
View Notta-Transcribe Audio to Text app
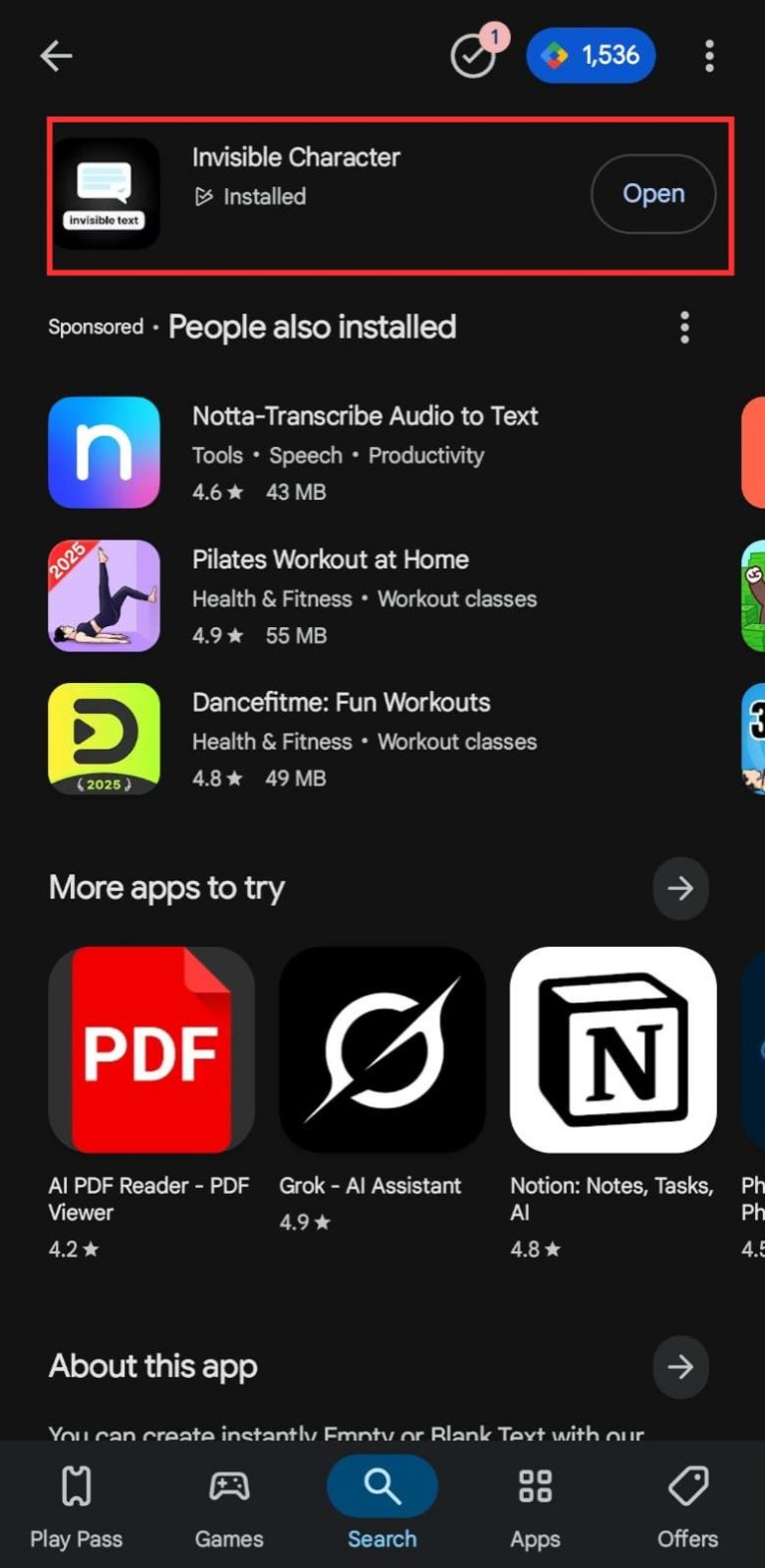[365, 453]
